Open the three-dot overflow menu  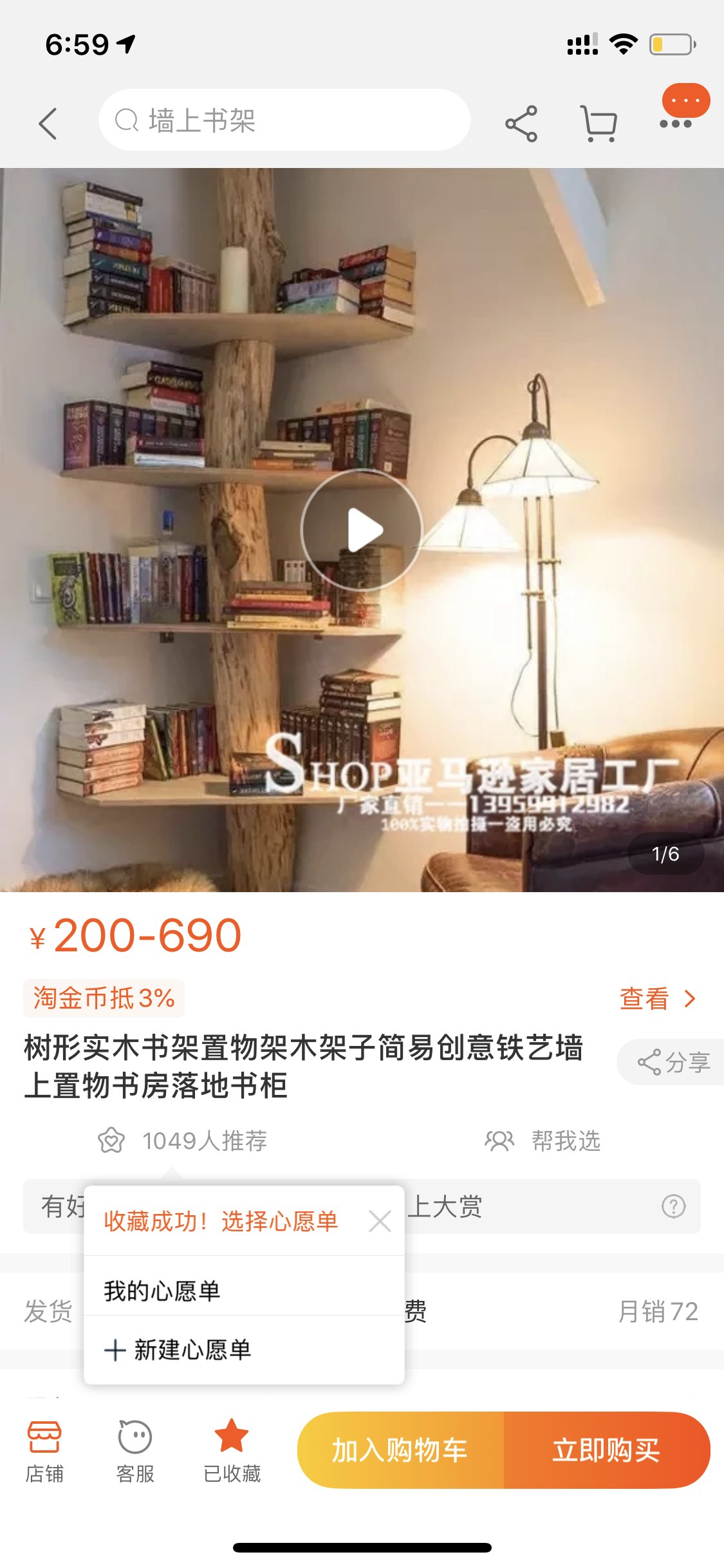(676, 124)
